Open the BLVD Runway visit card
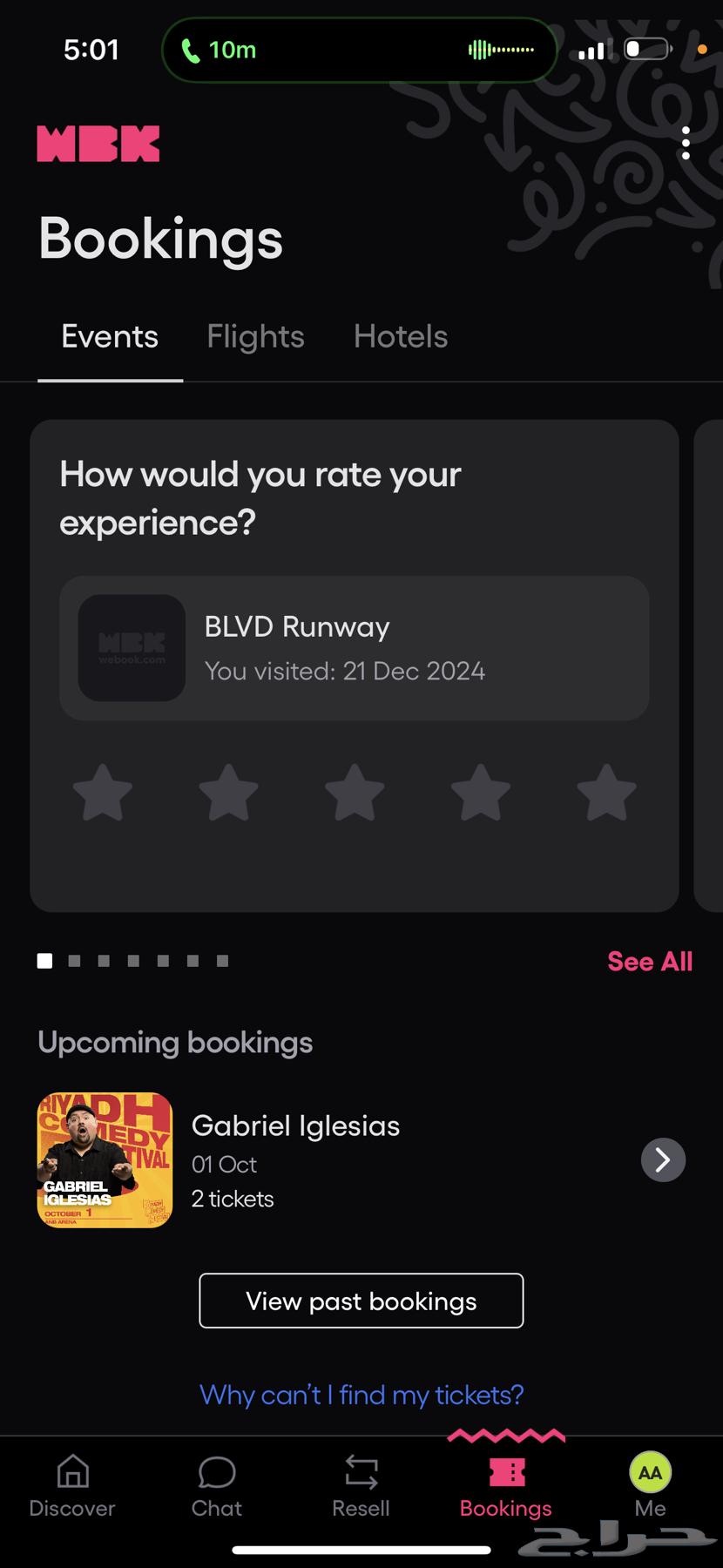The width and height of the screenshot is (723, 1568). pyautogui.click(x=354, y=648)
